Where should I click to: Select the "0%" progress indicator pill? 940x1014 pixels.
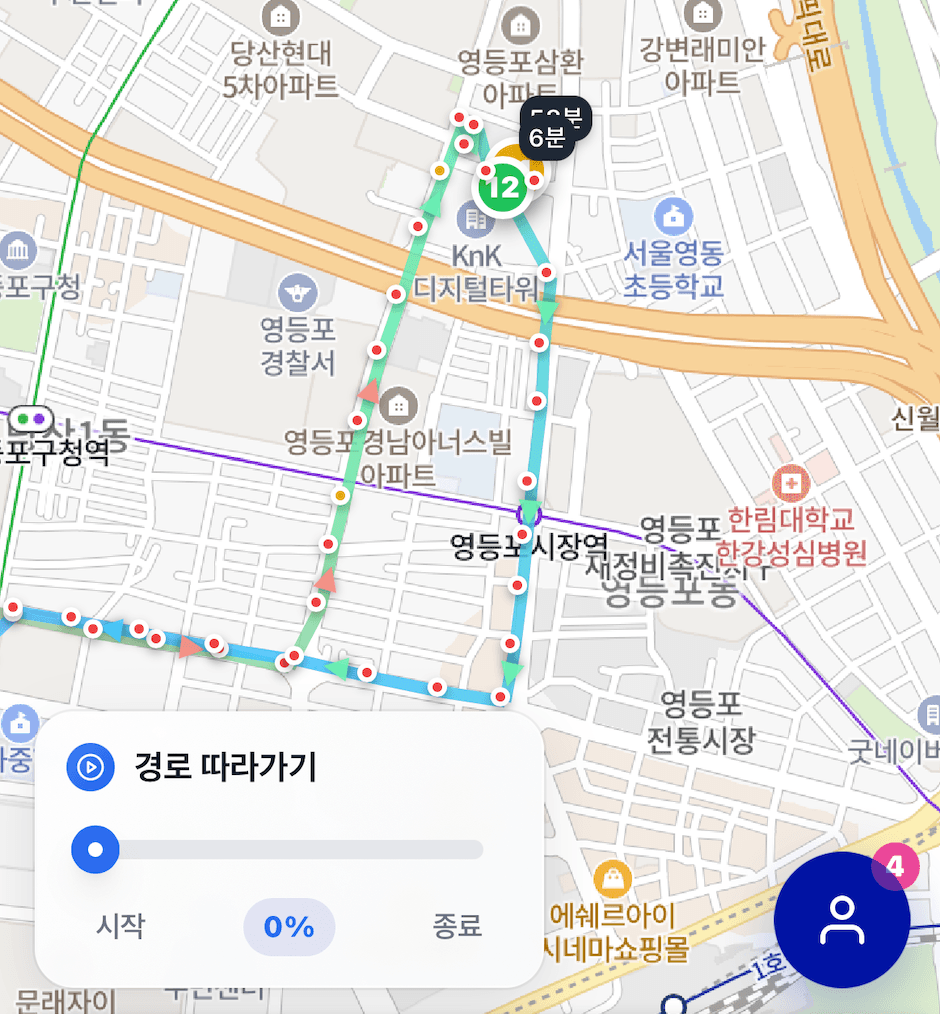coord(289,927)
